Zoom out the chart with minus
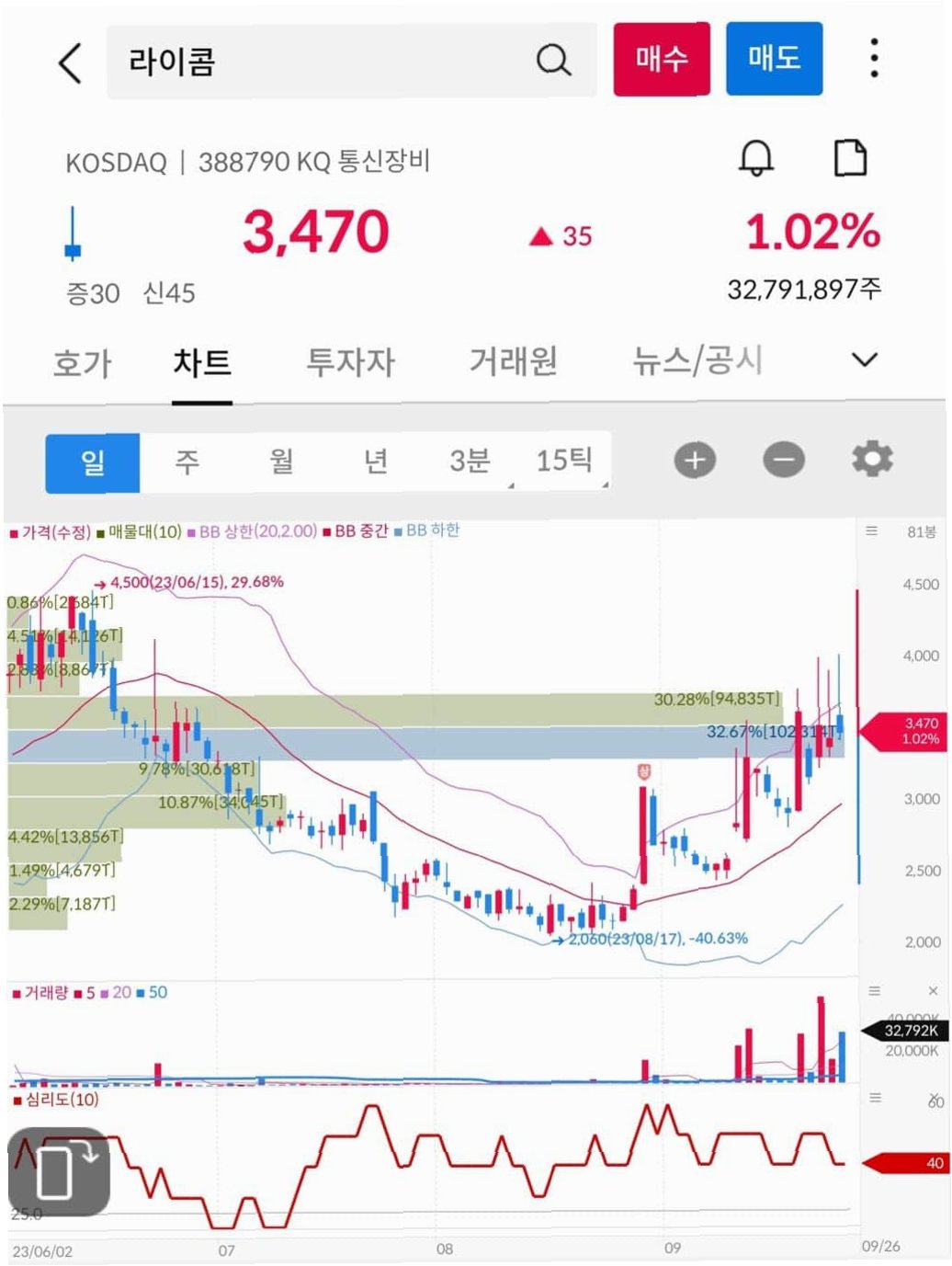952x1266 pixels. click(784, 460)
